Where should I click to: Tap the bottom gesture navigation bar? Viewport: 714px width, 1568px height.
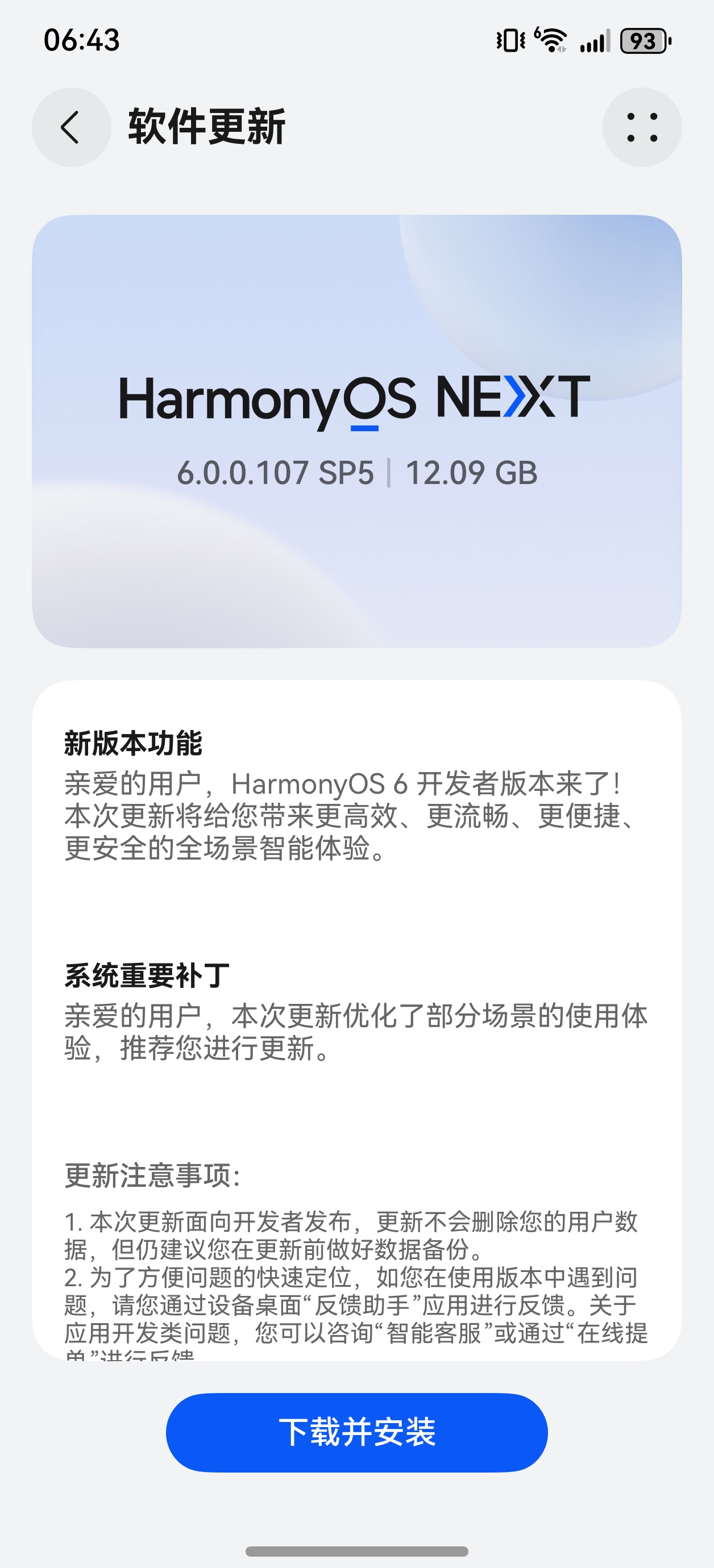pos(357,1549)
